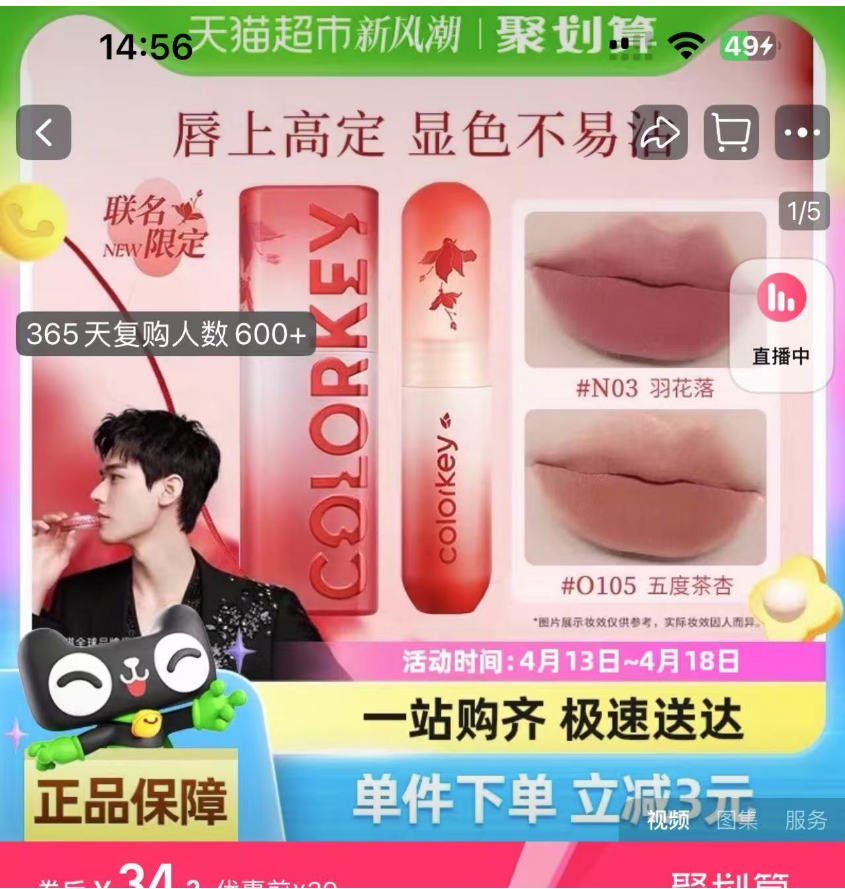
Task: Share this lipstick product
Action: (x=660, y=132)
